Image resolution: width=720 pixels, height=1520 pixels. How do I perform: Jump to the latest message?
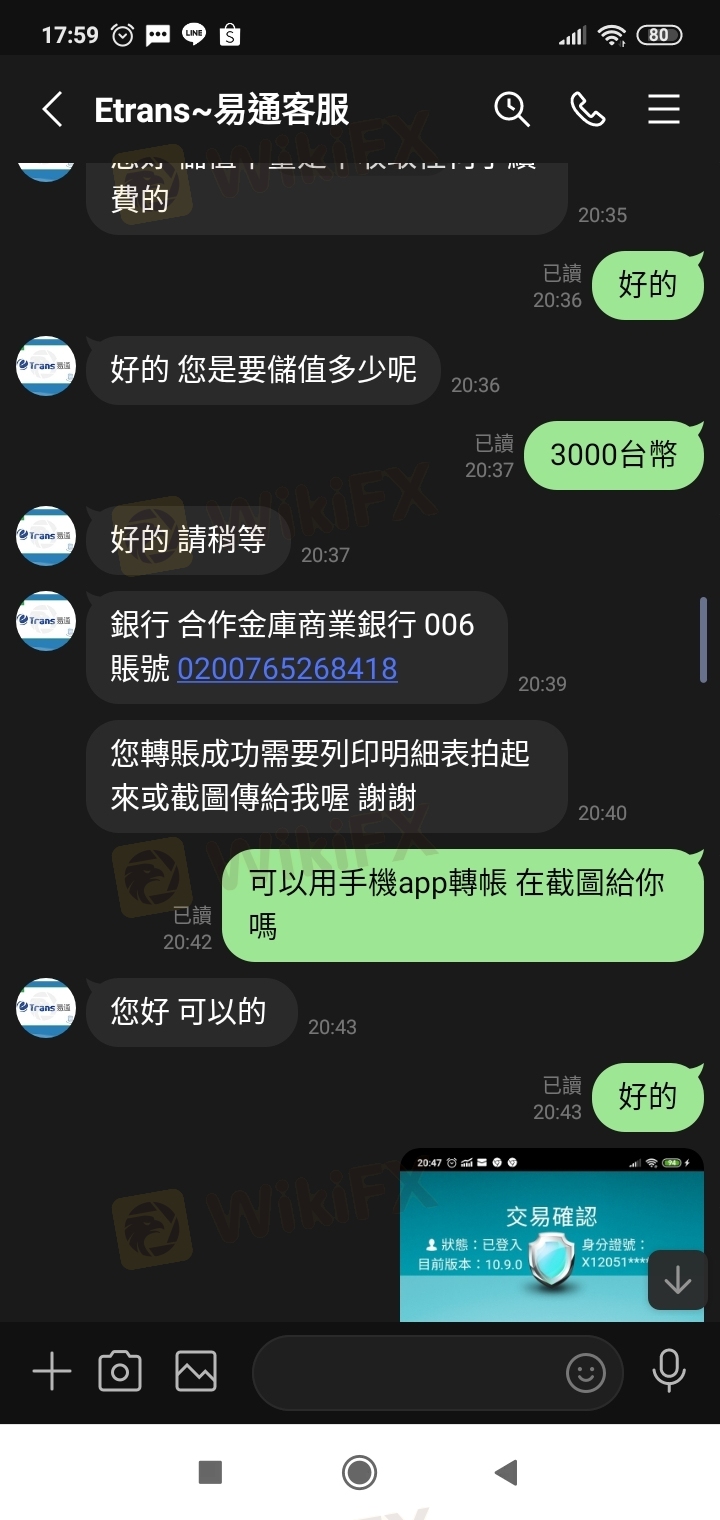coord(677,1280)
